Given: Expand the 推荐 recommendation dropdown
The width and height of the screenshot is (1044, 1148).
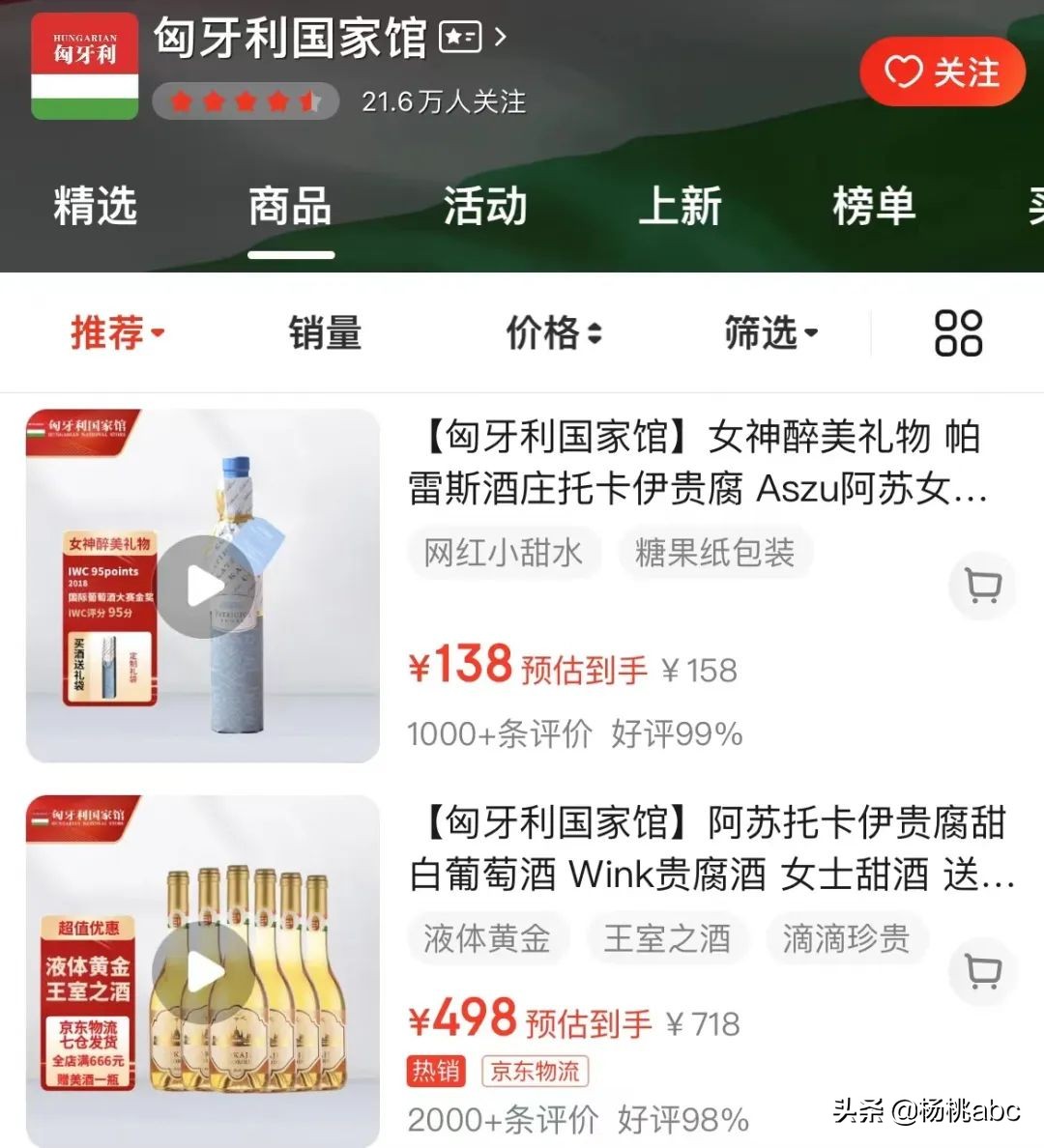Looking at the screenshot, I should click(x=116, y=333).
